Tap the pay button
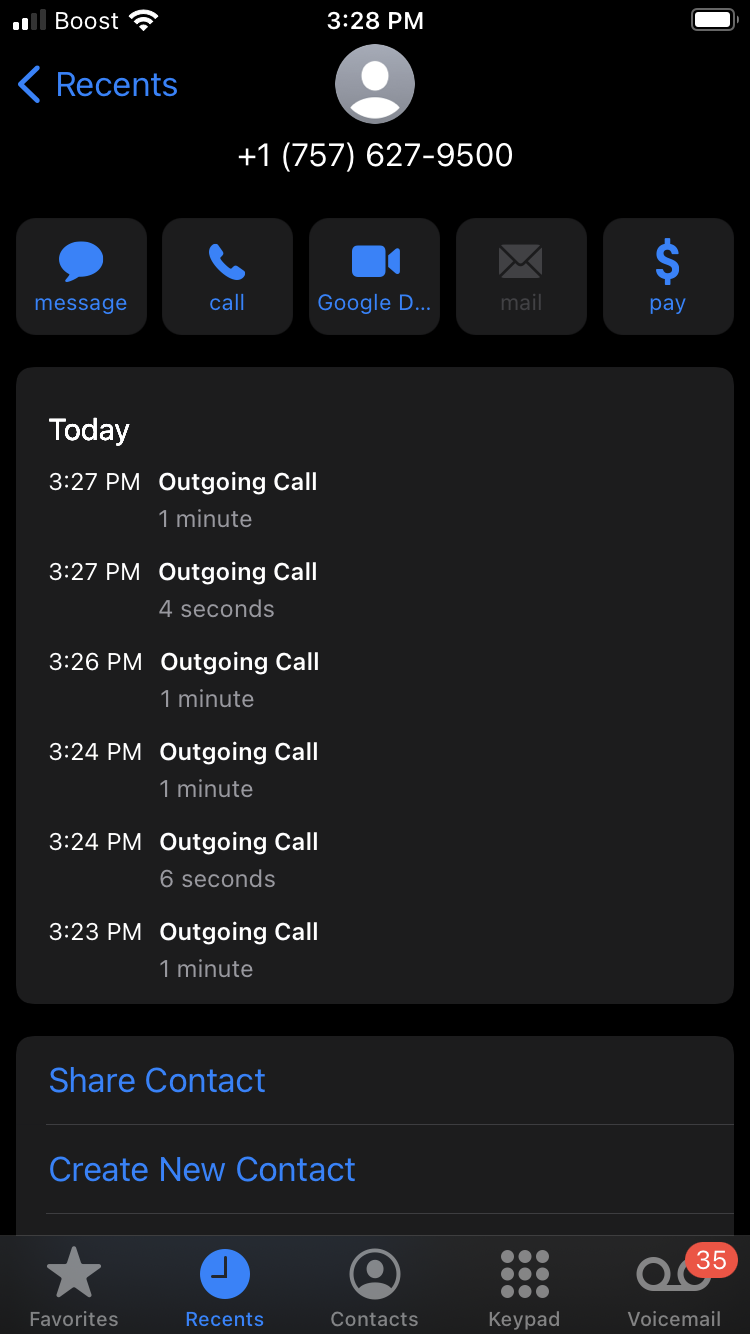The width and height of the screenshot is (750, 1334). 667,276
